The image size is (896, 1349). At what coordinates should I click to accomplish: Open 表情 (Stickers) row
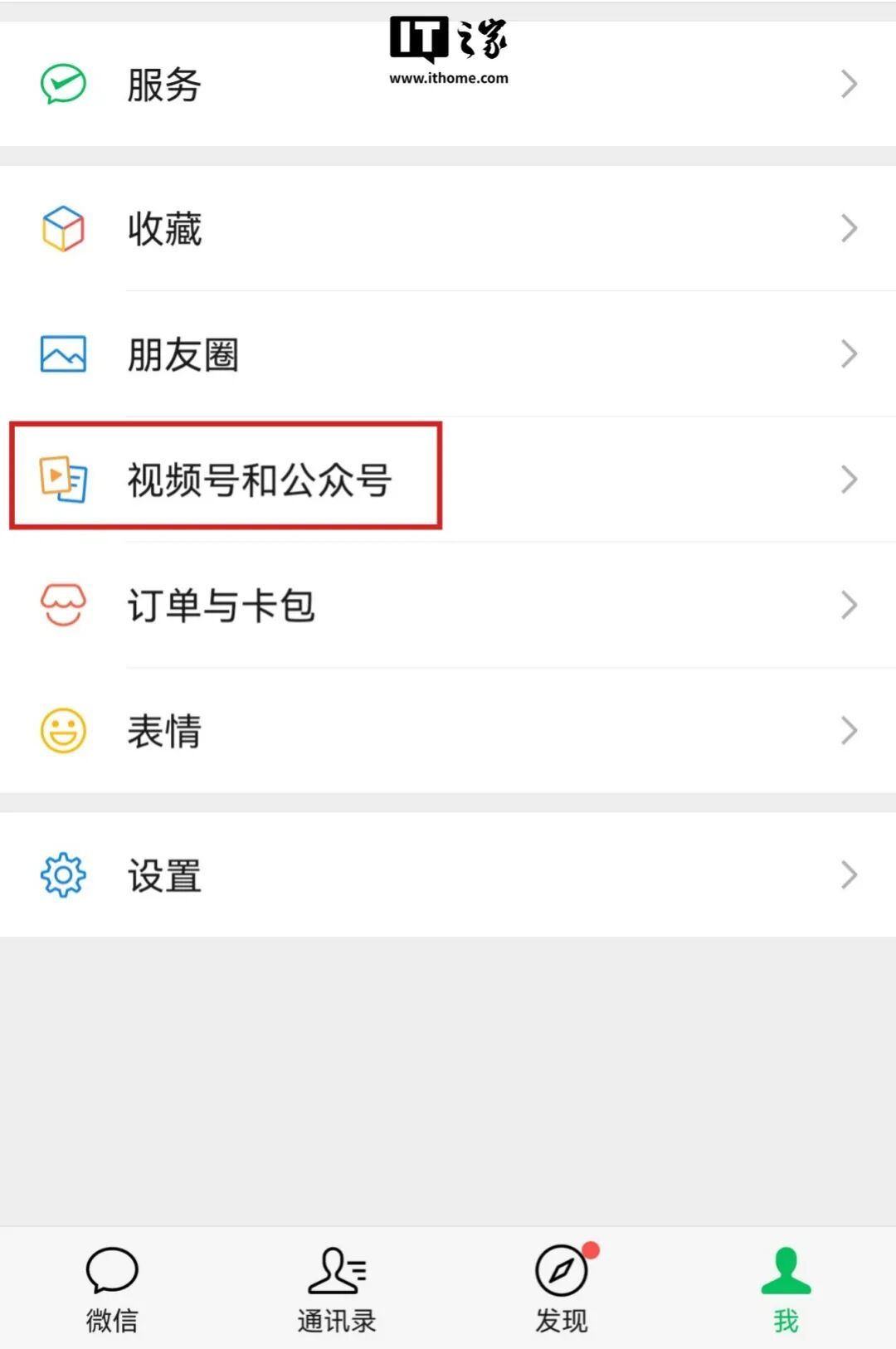(448, 731)
